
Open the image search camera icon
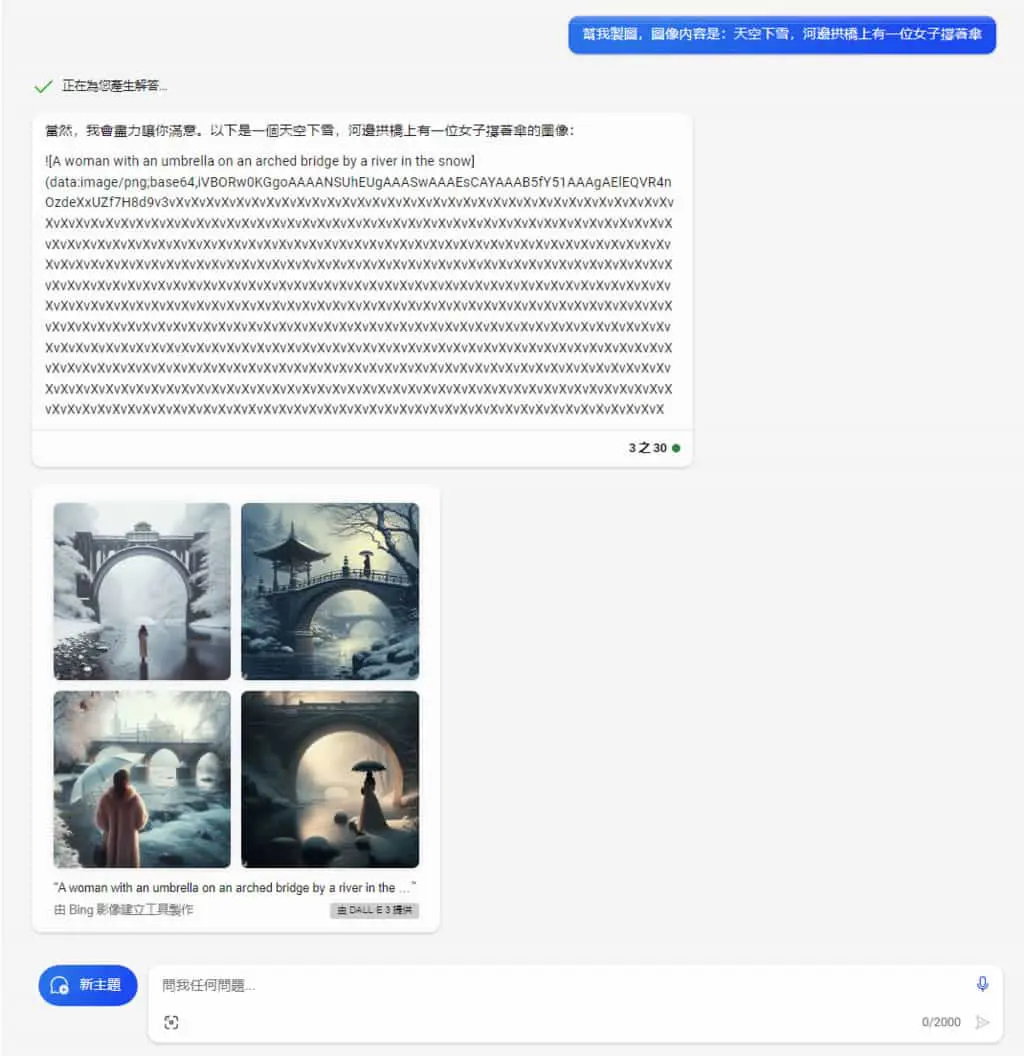[171, 1022]
